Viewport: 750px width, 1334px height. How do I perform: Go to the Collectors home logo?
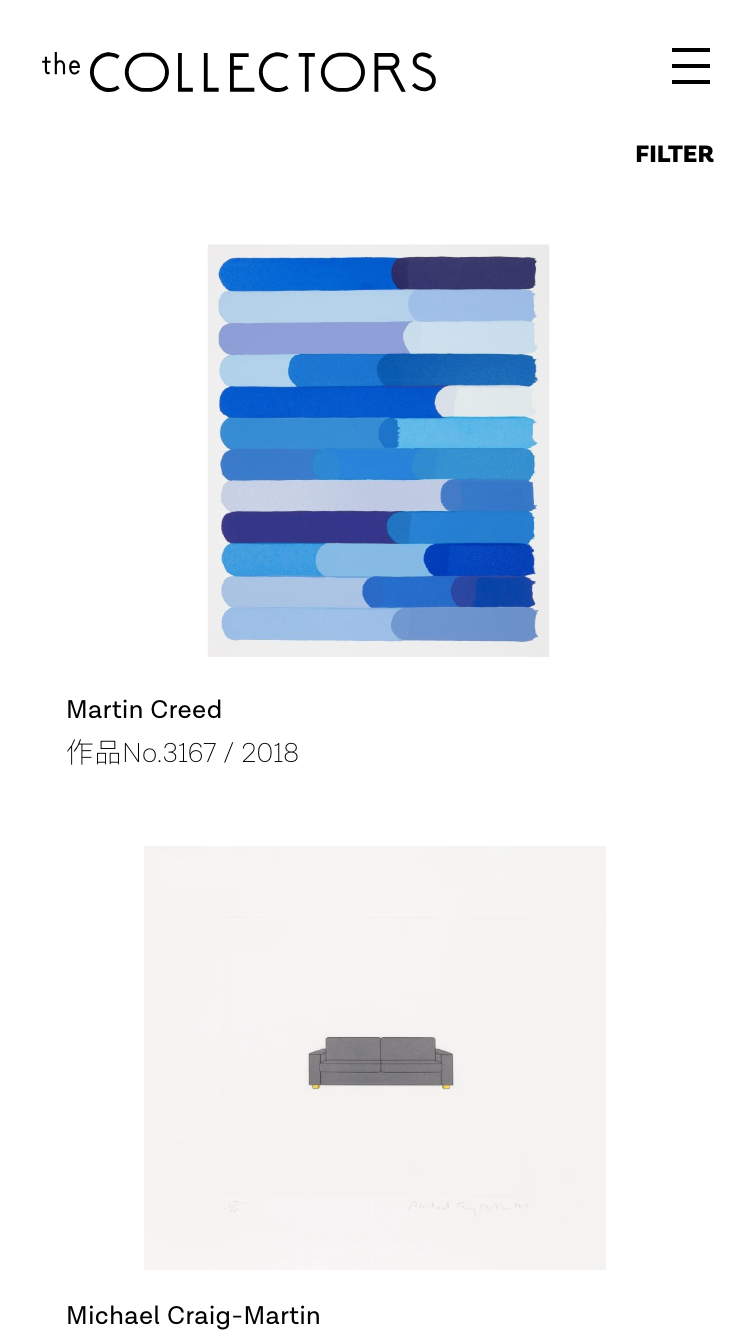pyautogui.click(x=239, y=72)
